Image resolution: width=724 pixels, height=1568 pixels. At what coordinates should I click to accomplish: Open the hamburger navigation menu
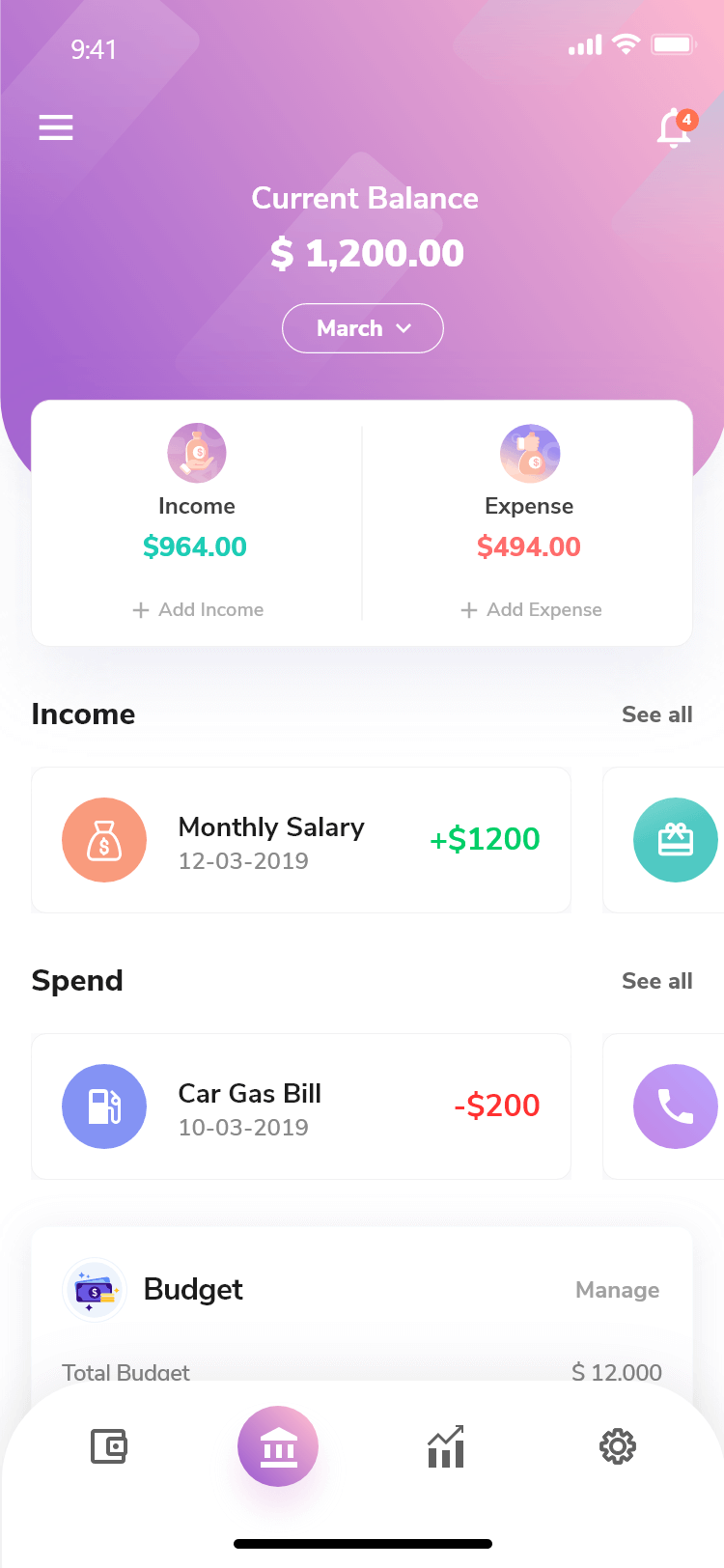pos(55,126)
